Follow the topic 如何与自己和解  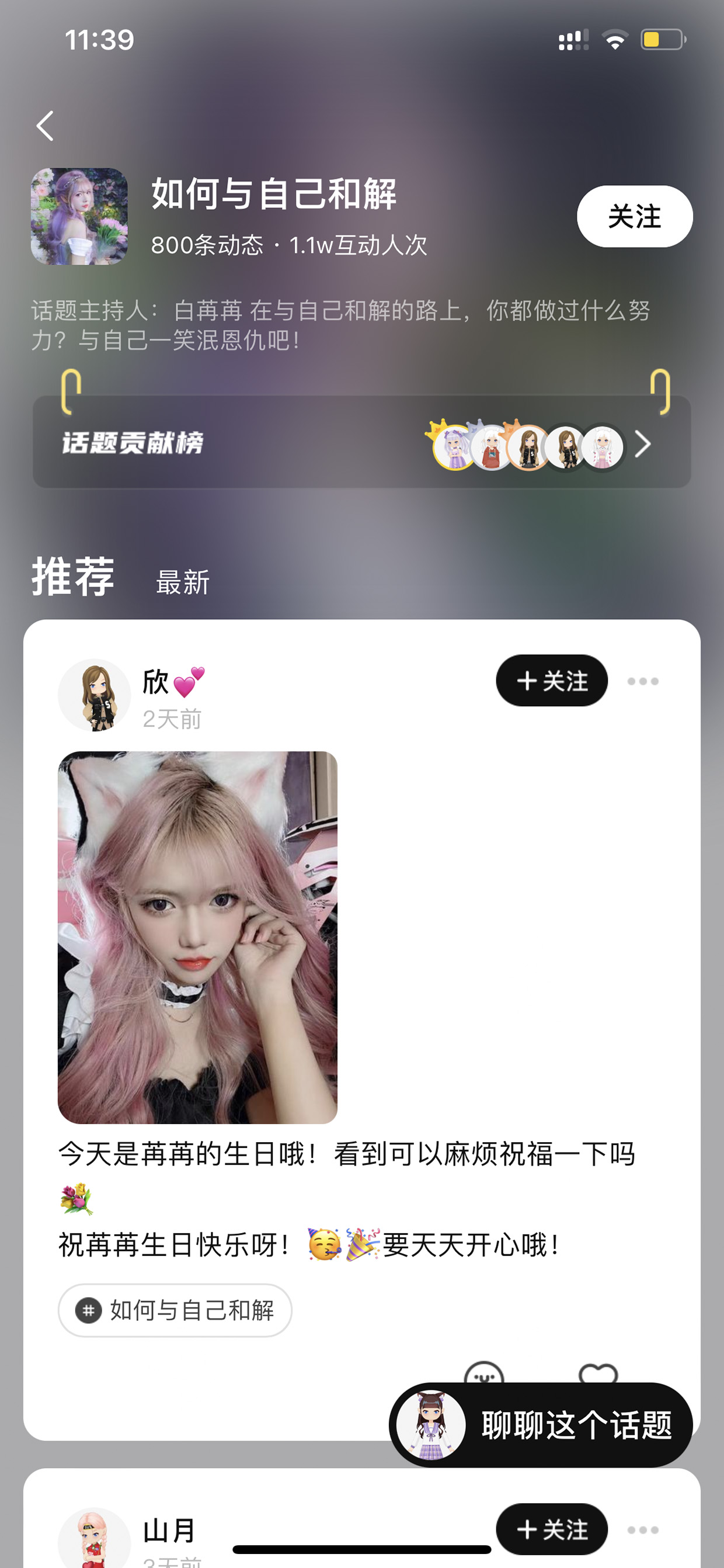pos(635,216)
